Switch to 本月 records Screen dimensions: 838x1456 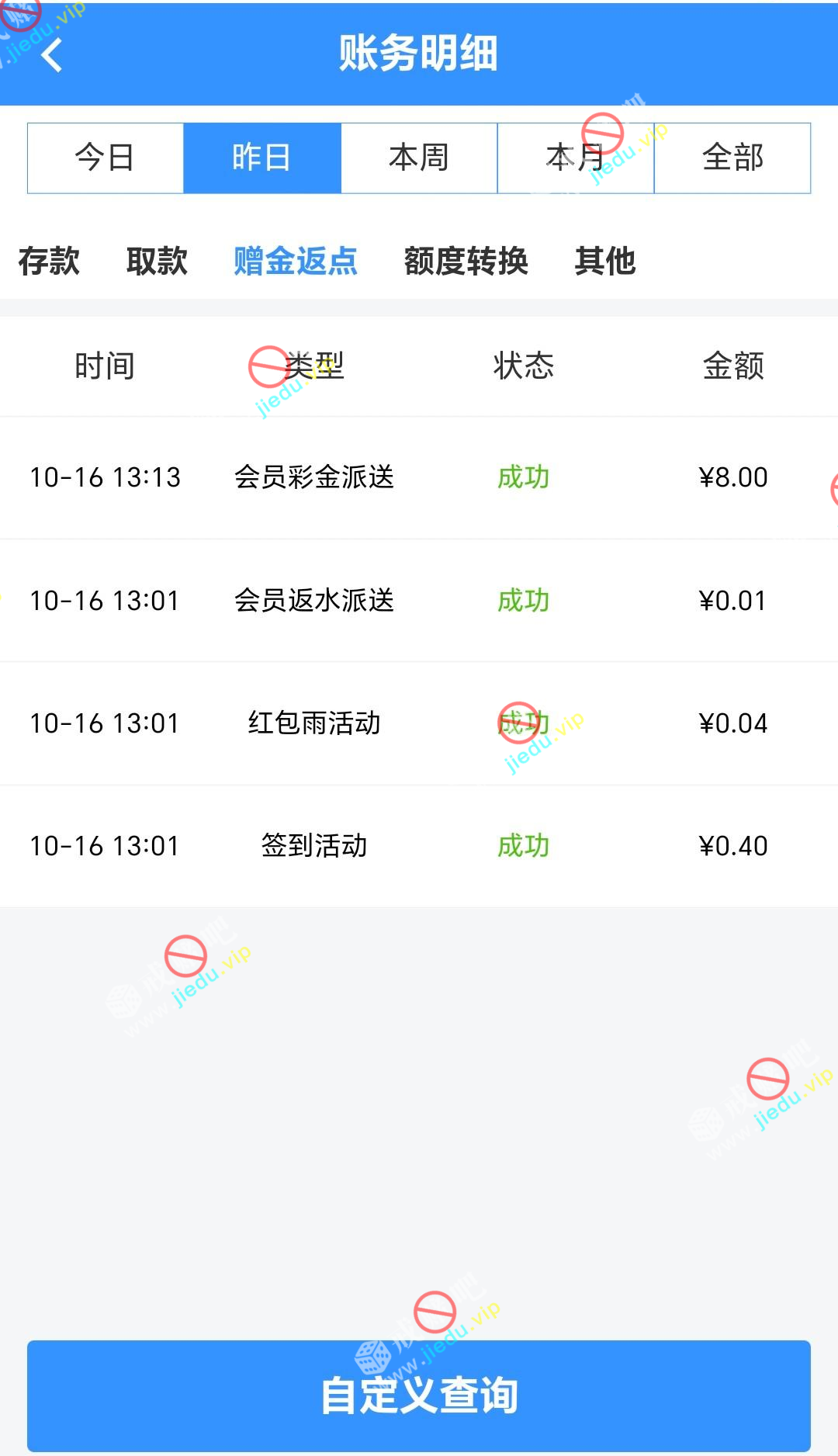pyautogui.click(x=576, y=158)
